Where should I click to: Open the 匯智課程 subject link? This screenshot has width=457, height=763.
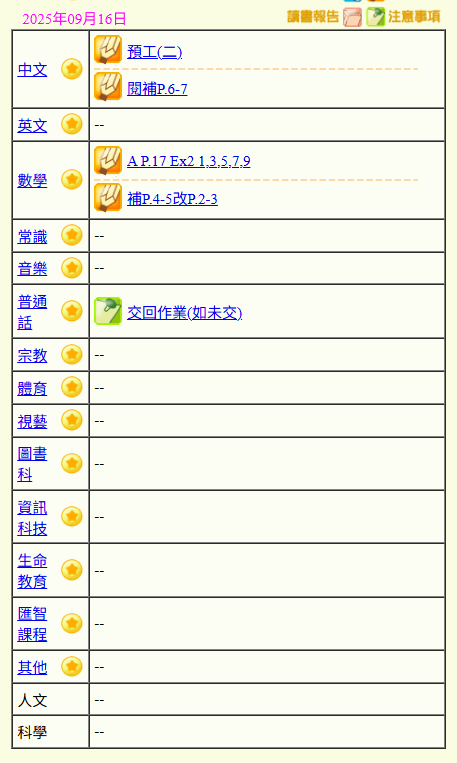(x=32, y=624)
